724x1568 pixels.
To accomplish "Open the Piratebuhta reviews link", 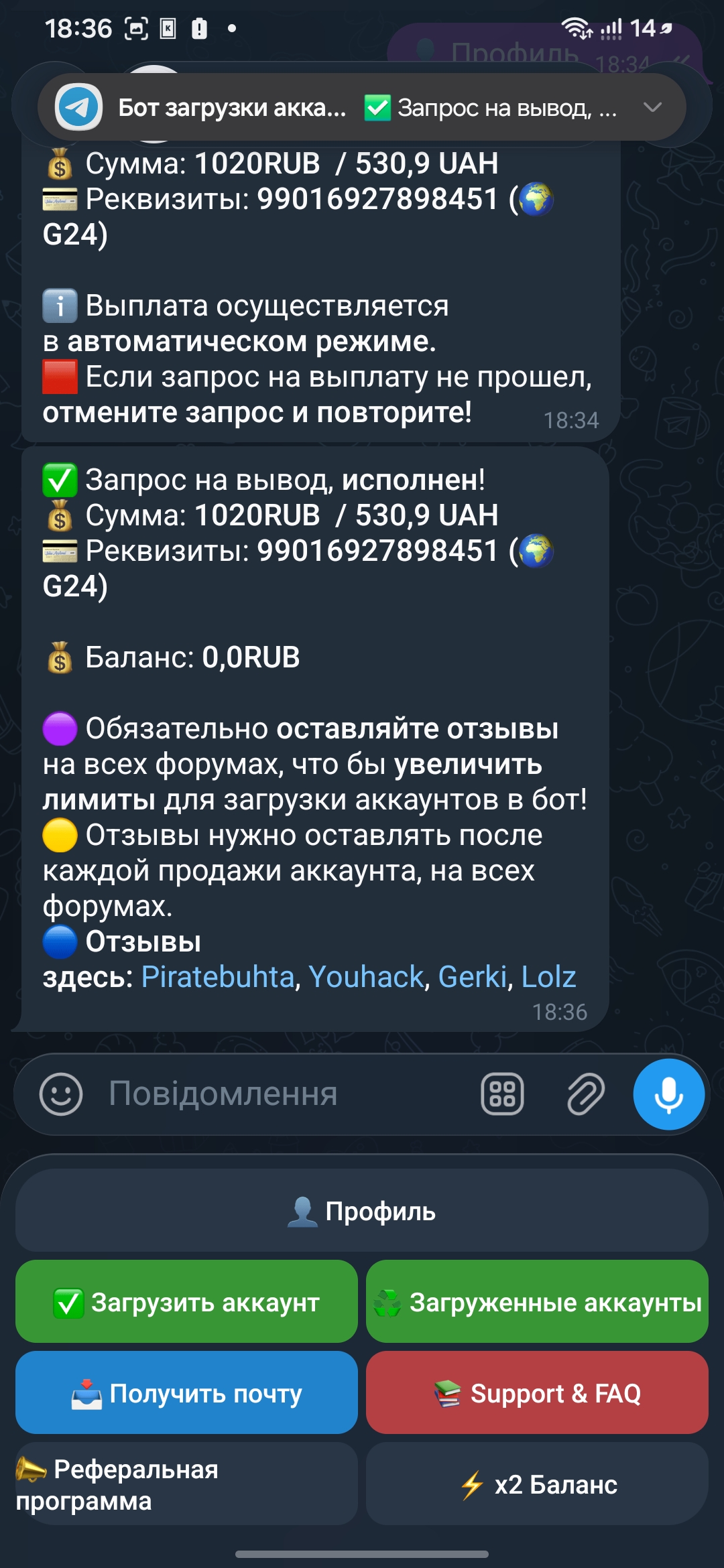I will tap(218, 977).
